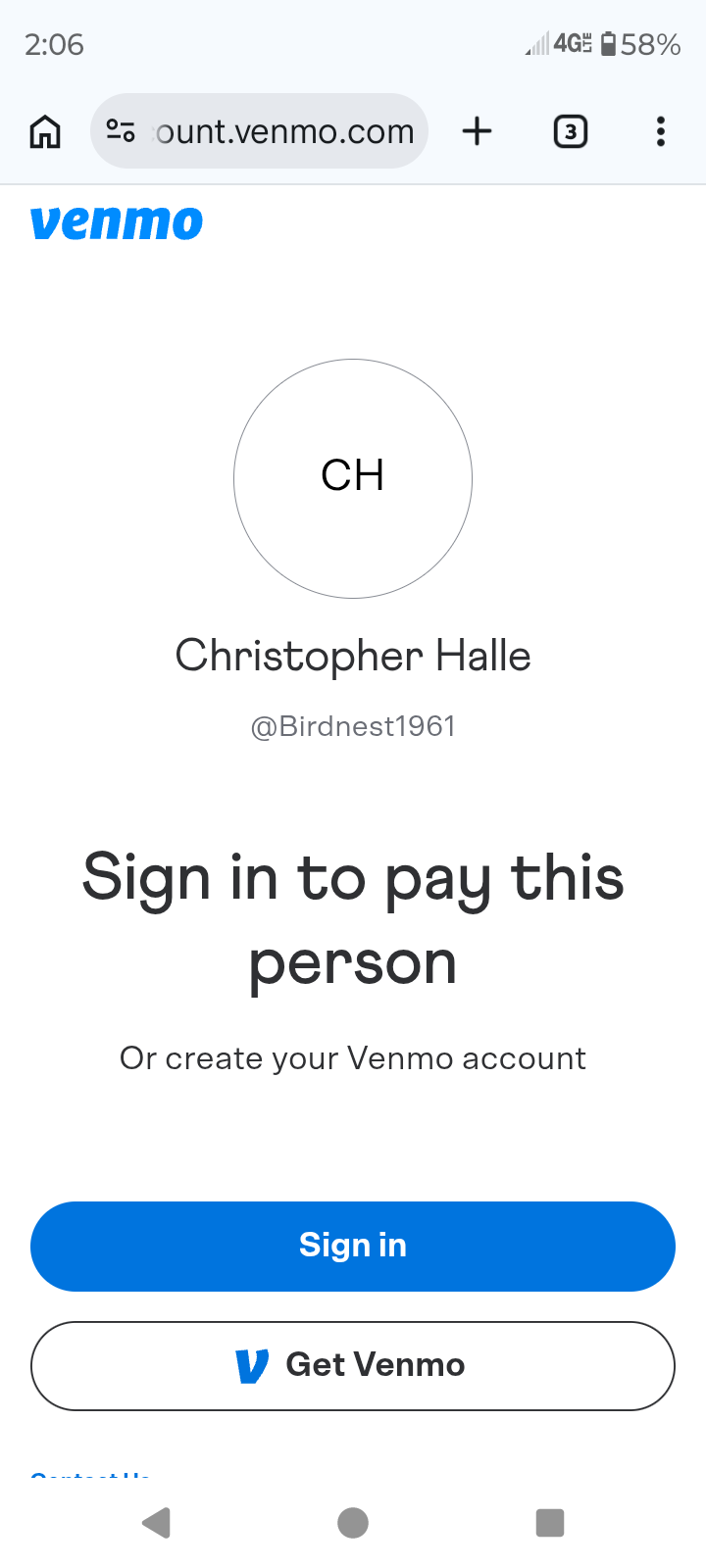Tap the Get Venmo button
The width and height of the screenshot is (706, 1568).
[x=353, y=1365]
